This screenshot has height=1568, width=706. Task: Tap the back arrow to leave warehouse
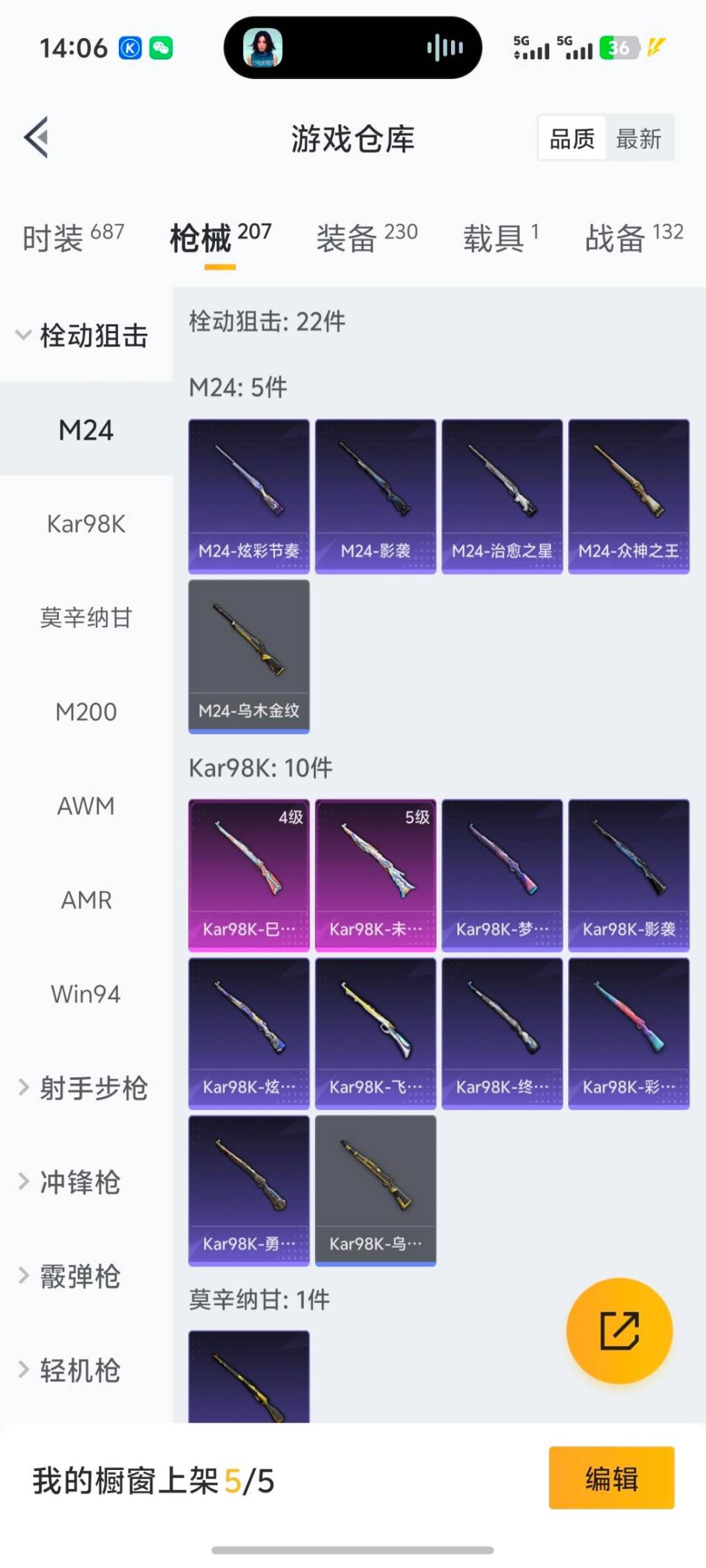pyautogui.click(x=36, y=137)
